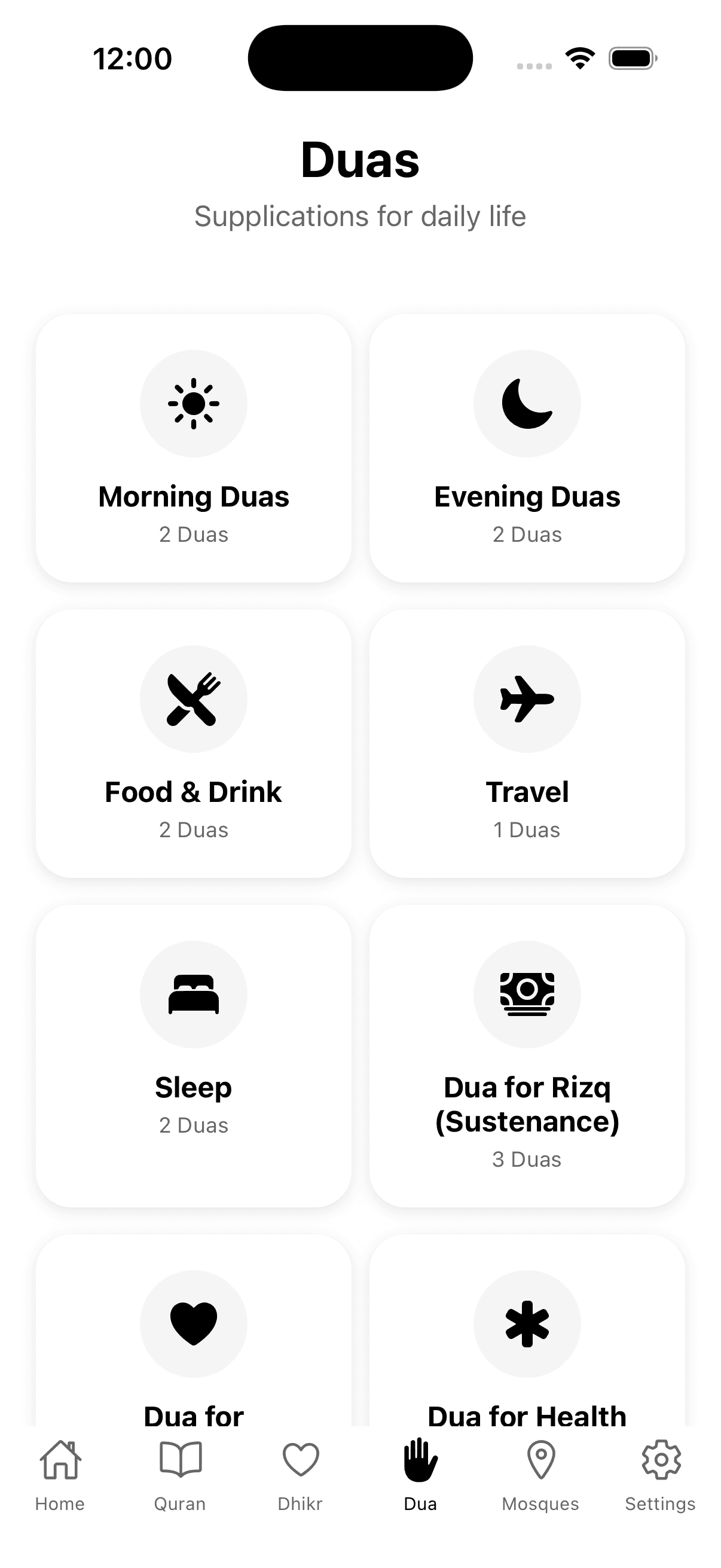
Task: Click the fork and knife Food icon
Action: [194, 698]
